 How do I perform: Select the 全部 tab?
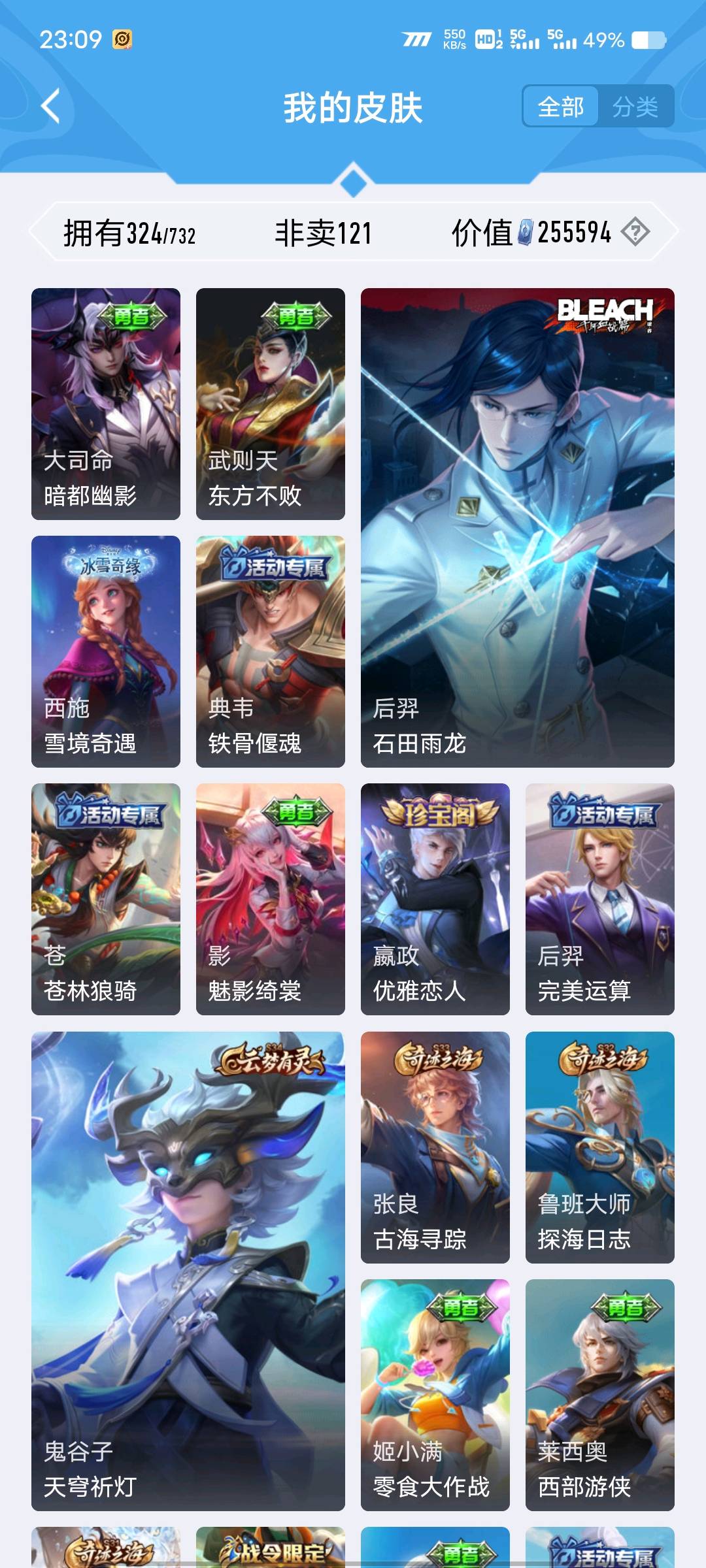click(560, 106)
